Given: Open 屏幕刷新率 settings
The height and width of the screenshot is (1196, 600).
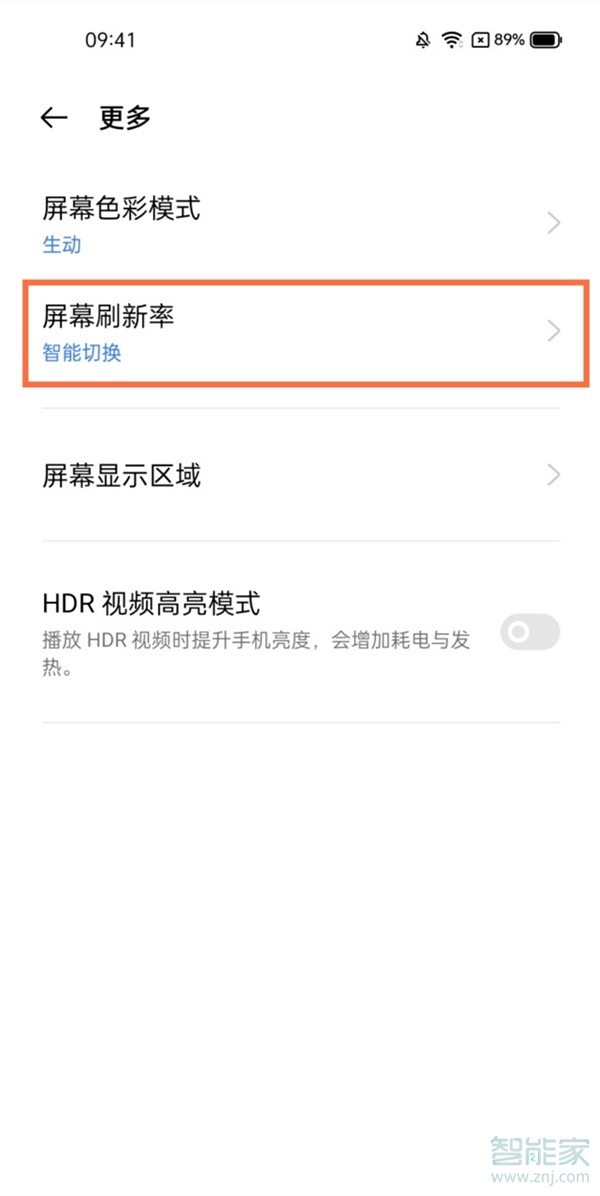Looking at the screenshot, I should [x=300, y=332].
